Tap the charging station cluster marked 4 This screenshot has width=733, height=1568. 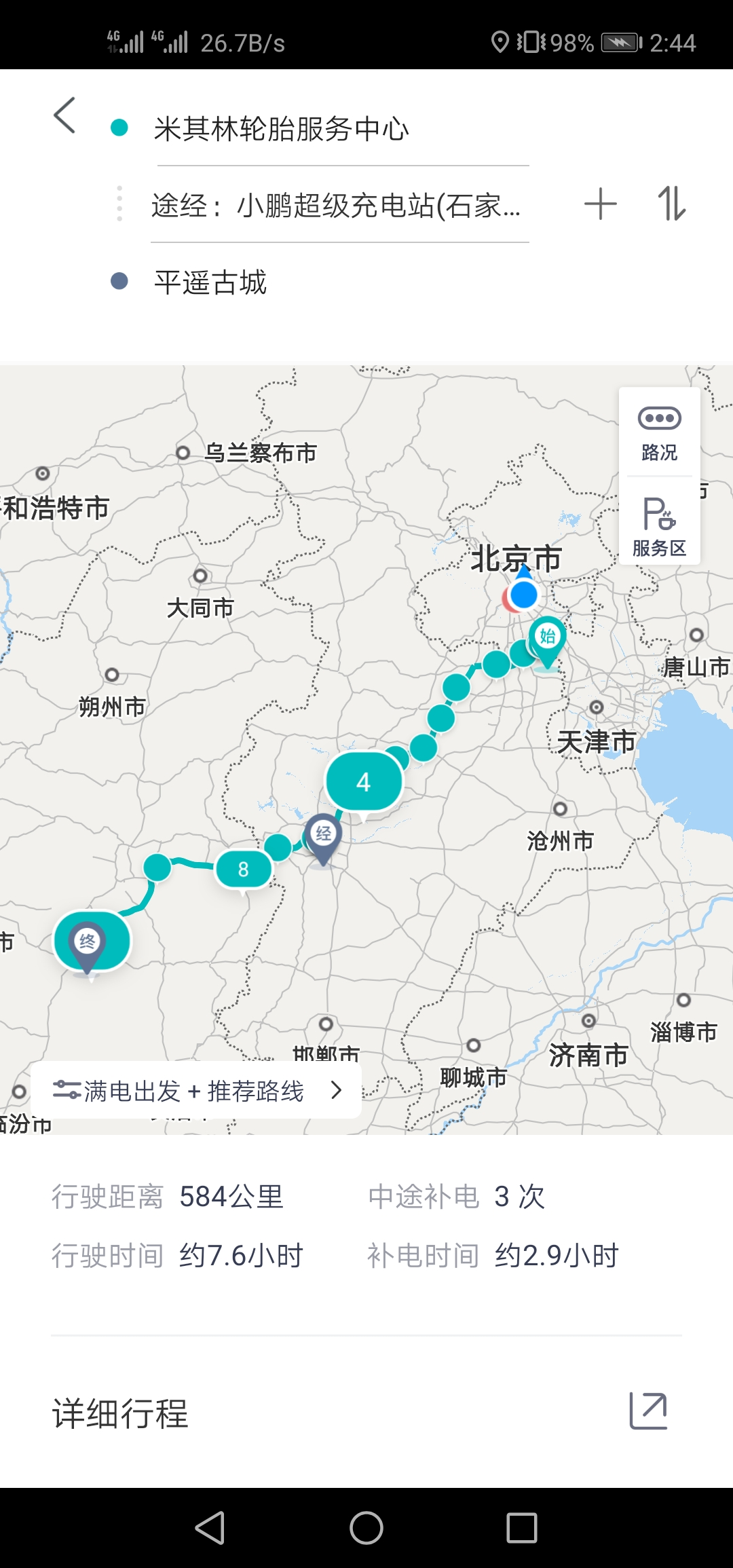(364, 782)
